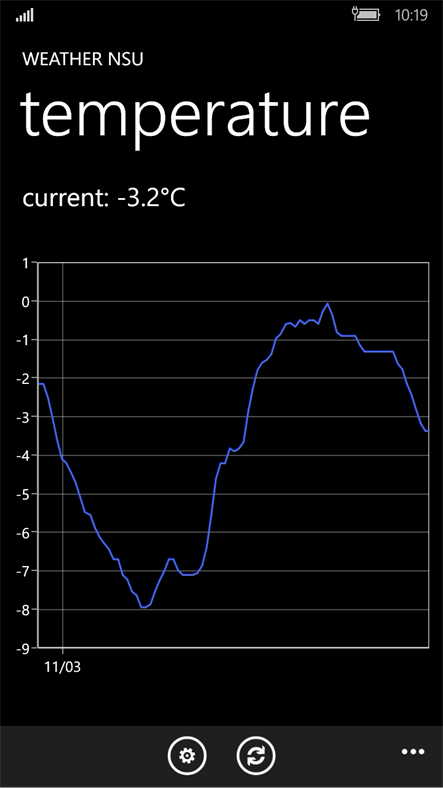The image size is (443, 788).
Task: Expand the app bar ellipsis menu
Action: click(x=413, y=752)
